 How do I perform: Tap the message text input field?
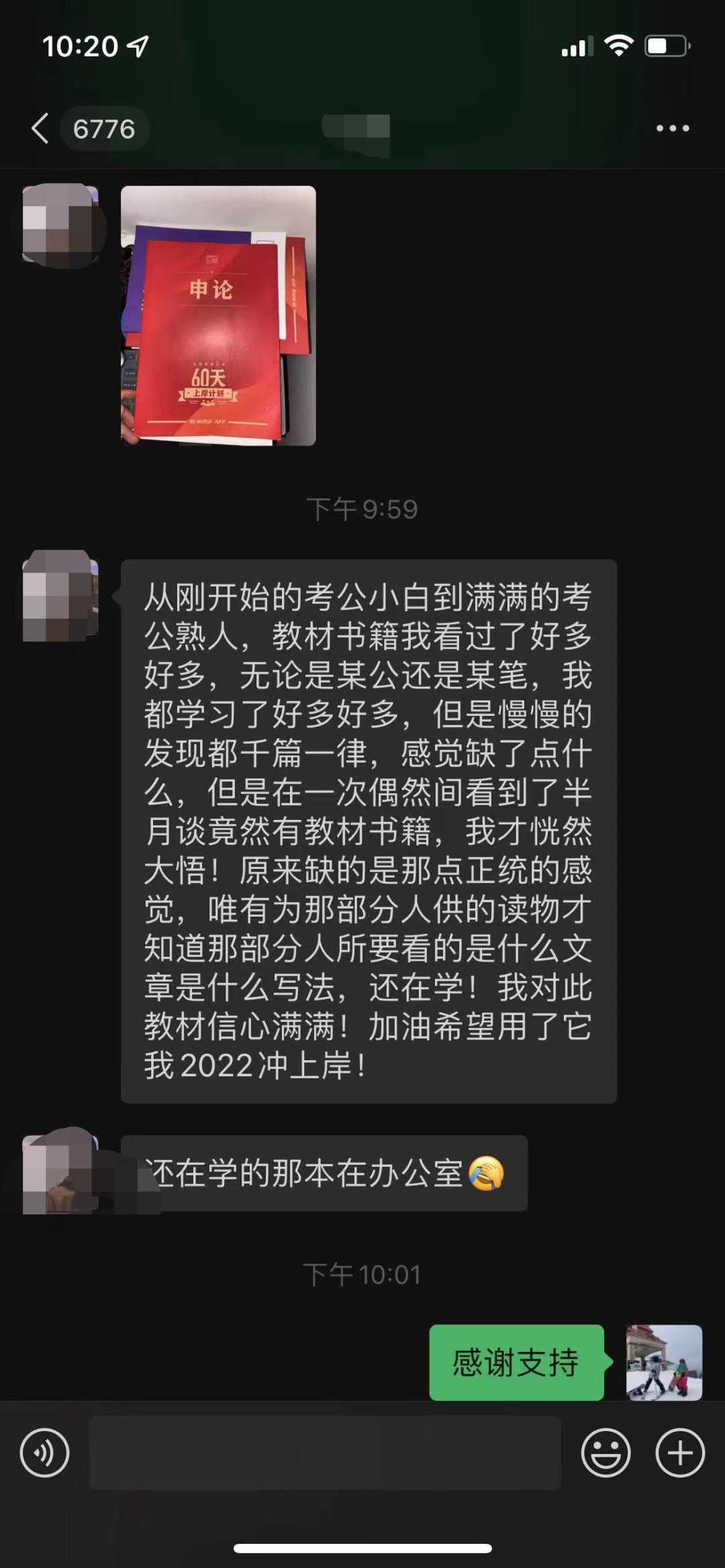(325, 1453)
